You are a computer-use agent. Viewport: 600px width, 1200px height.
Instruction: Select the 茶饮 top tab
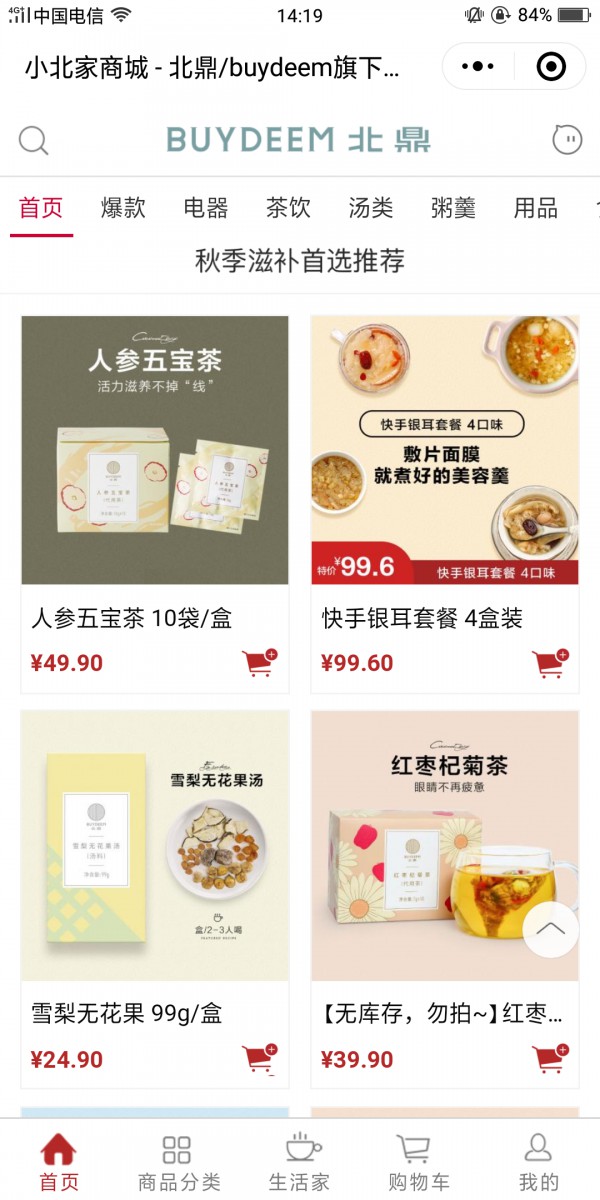(288, 208)
